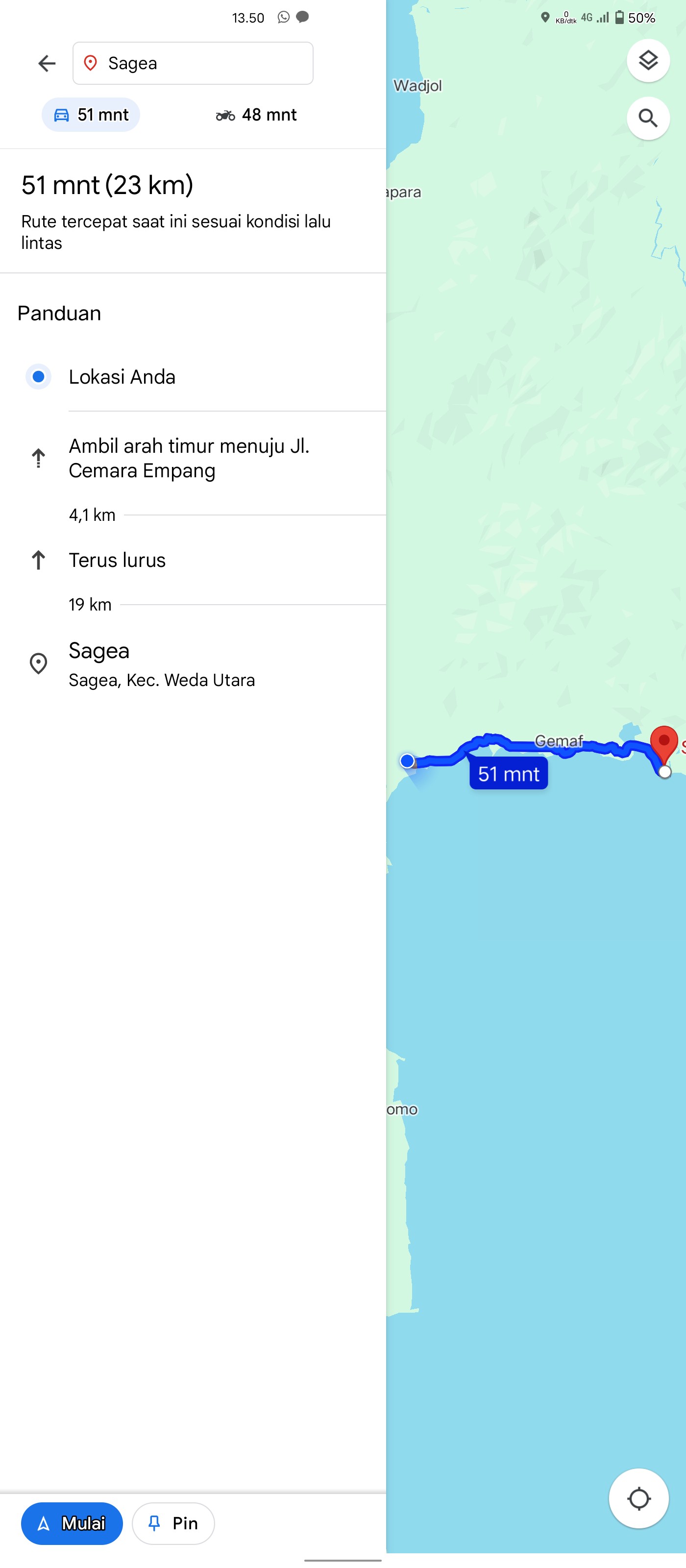Edit the Sagea destination field

click(193, 63)
